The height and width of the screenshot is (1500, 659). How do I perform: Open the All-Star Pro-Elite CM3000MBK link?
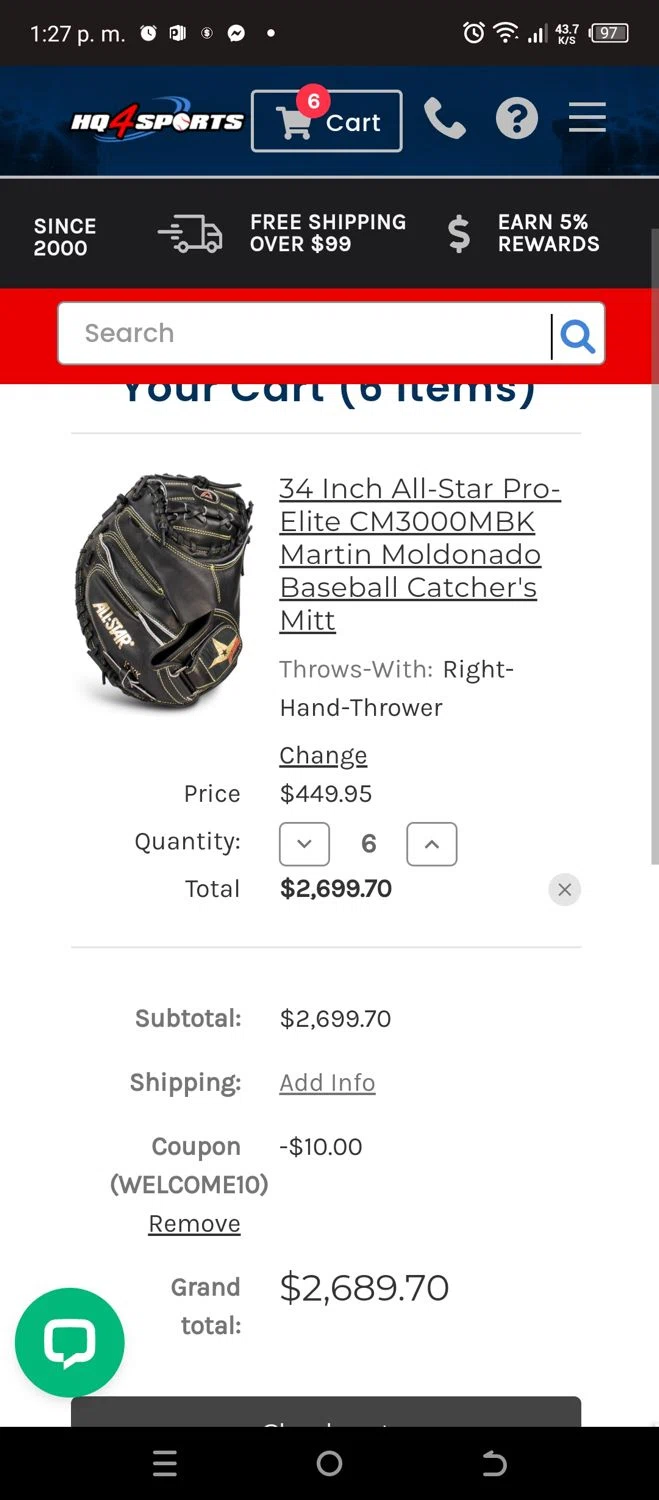pyautogui.click(x=419, y=553)
